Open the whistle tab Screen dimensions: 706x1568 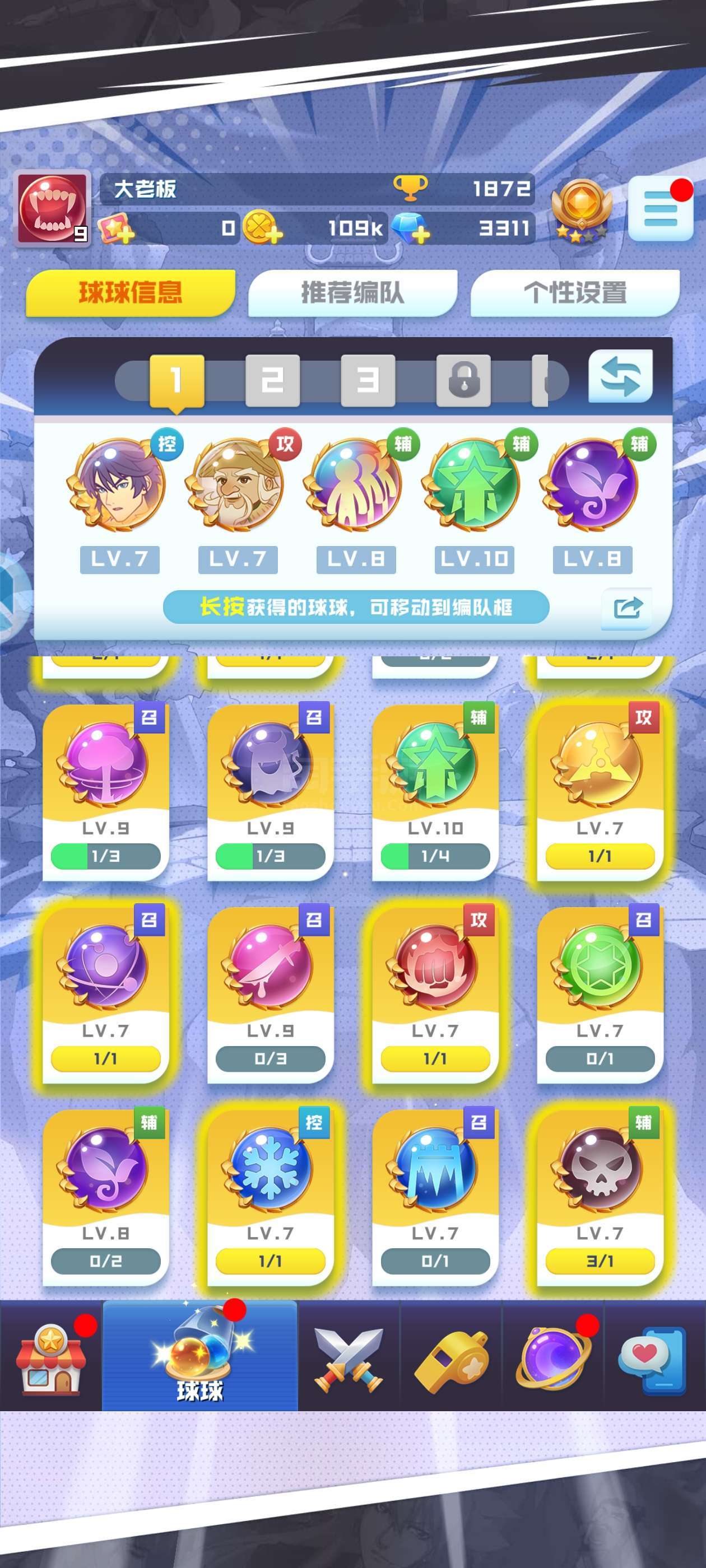click(x=450, y=1356)
